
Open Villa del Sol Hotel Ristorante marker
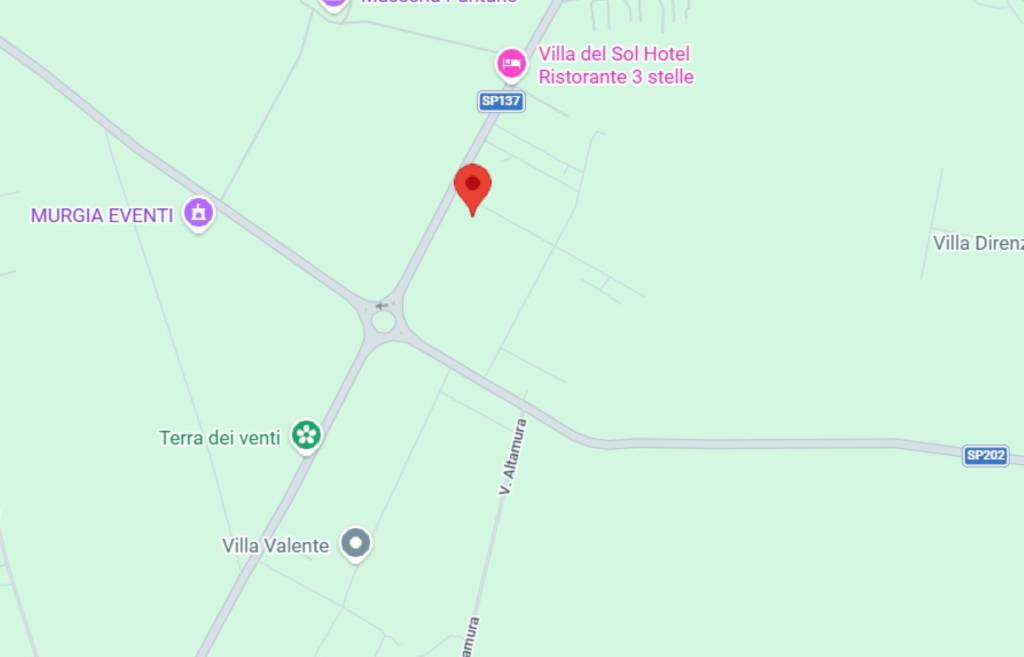(511, 64)
